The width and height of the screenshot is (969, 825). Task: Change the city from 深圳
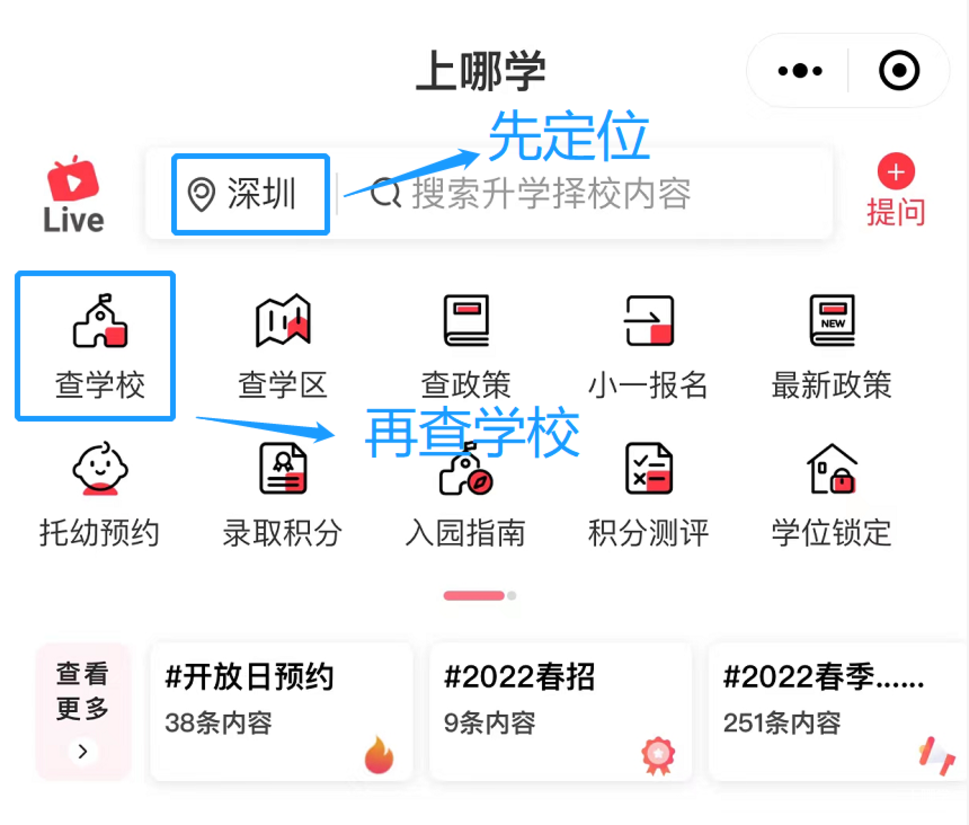[250, 194]
